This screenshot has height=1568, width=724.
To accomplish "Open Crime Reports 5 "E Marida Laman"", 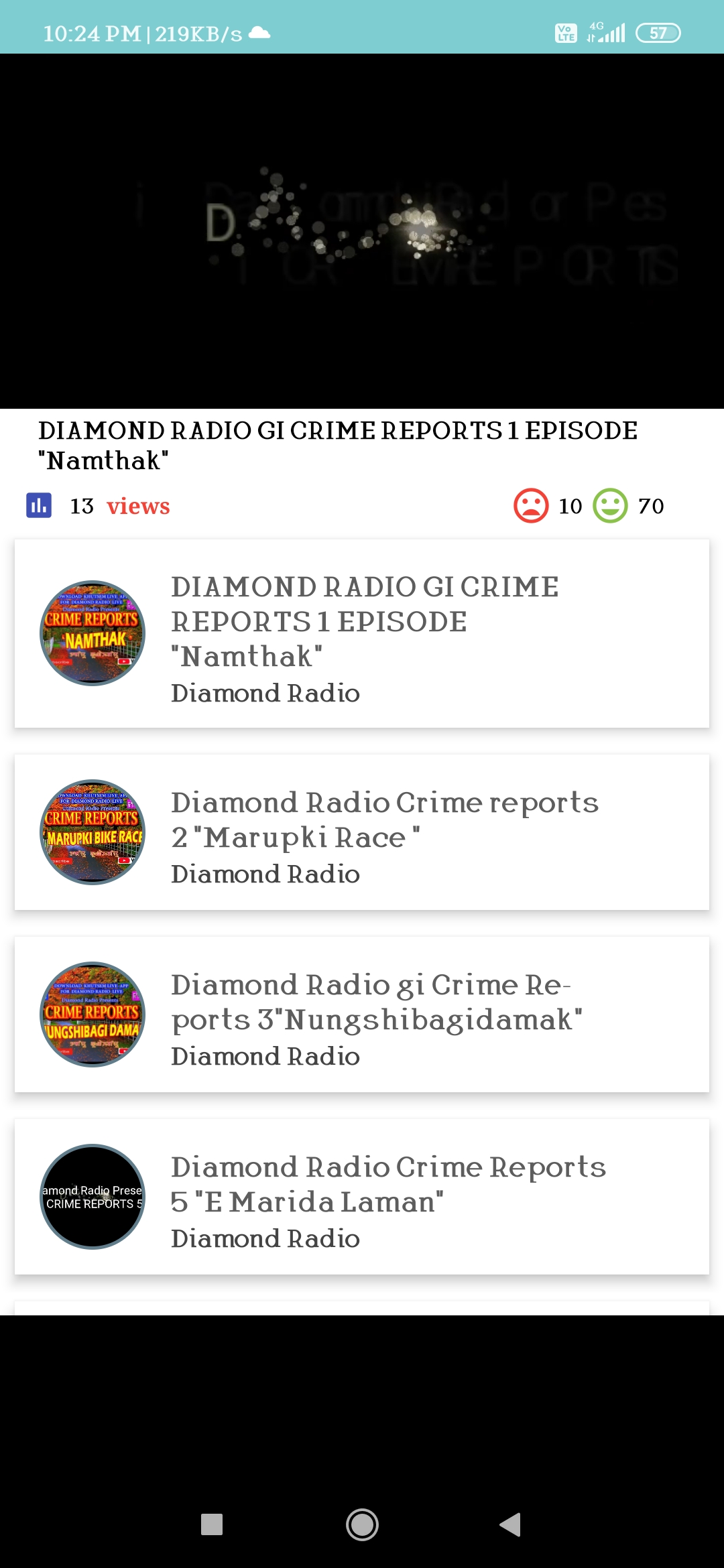I will point(362,1197).
